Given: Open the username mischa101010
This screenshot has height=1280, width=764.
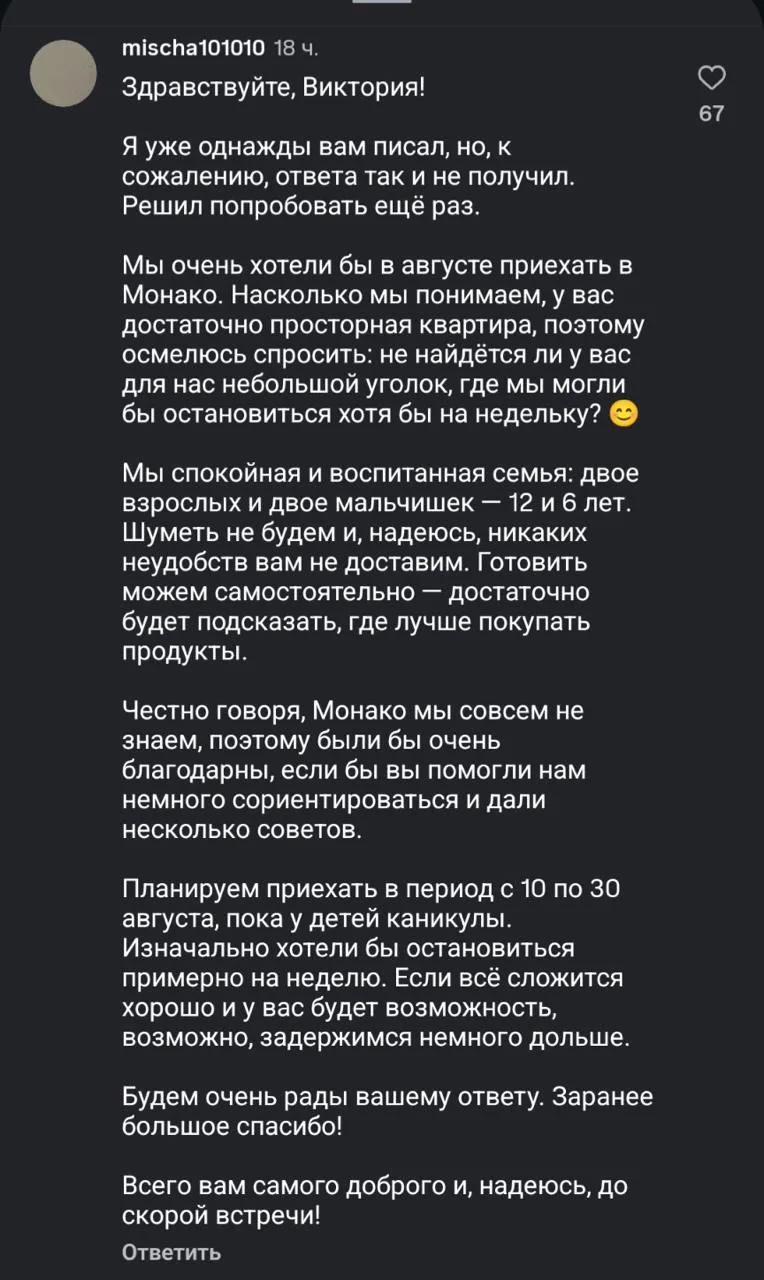Looking at the screenshot, I should pyautogui.click(x=193, y=48).
